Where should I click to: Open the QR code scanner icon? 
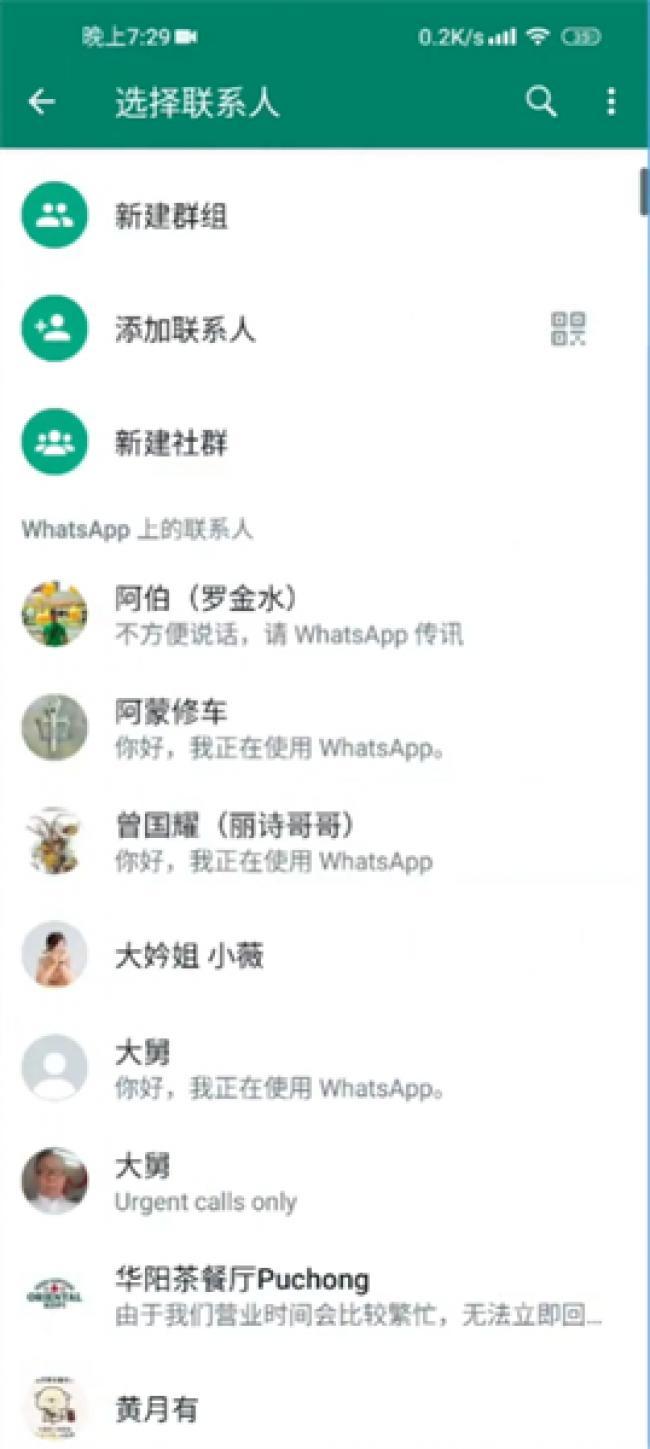click(x=569, y=328)
